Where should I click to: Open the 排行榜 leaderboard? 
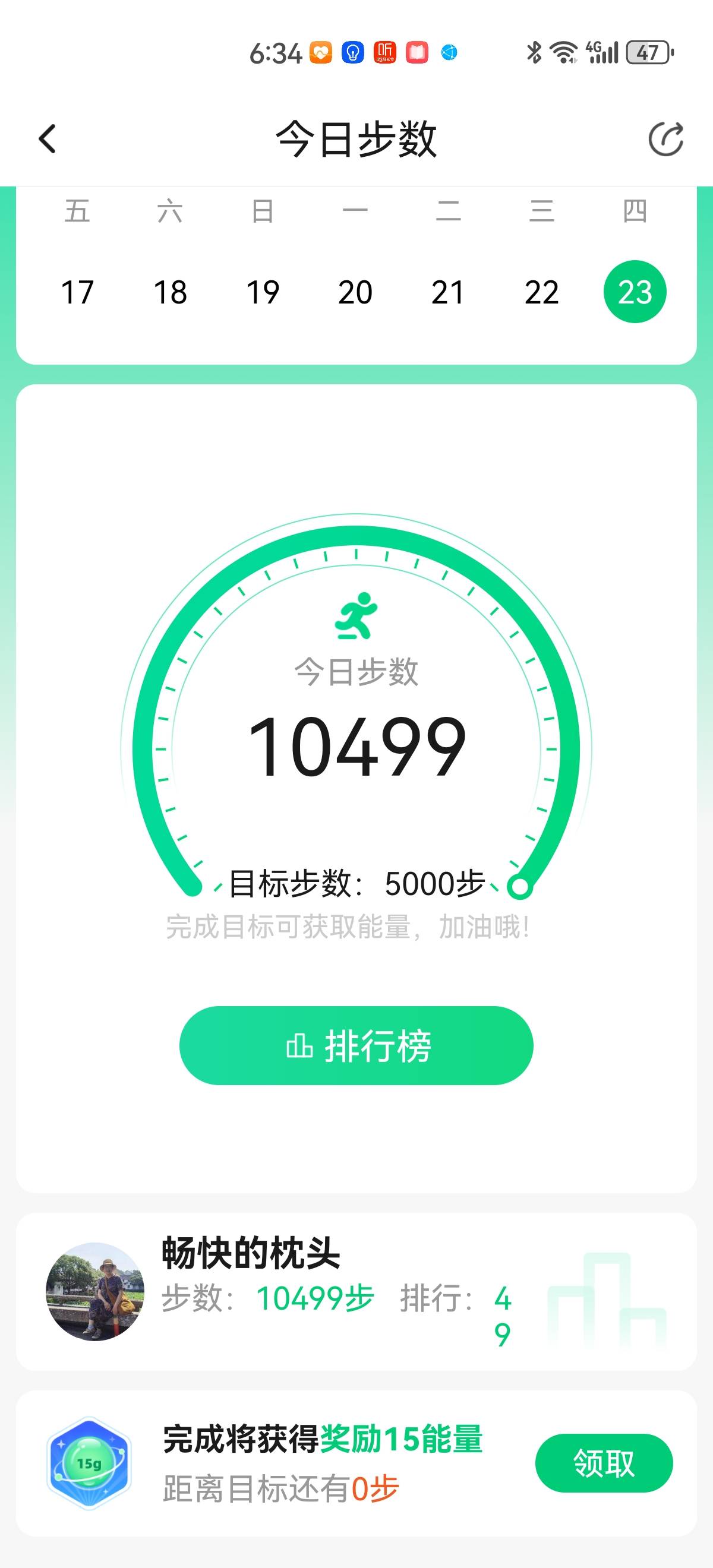(356, 1045)
